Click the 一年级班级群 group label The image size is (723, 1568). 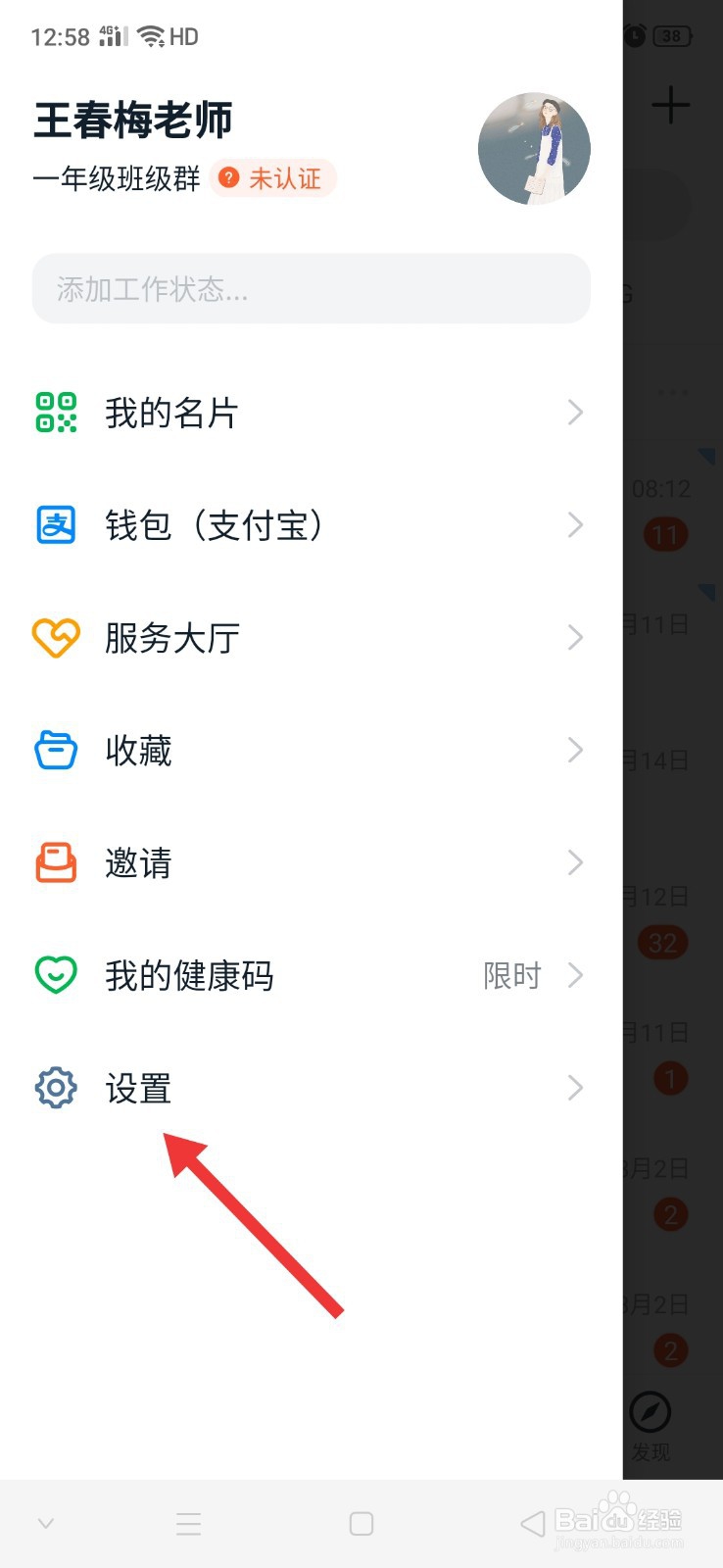point(118,179)
